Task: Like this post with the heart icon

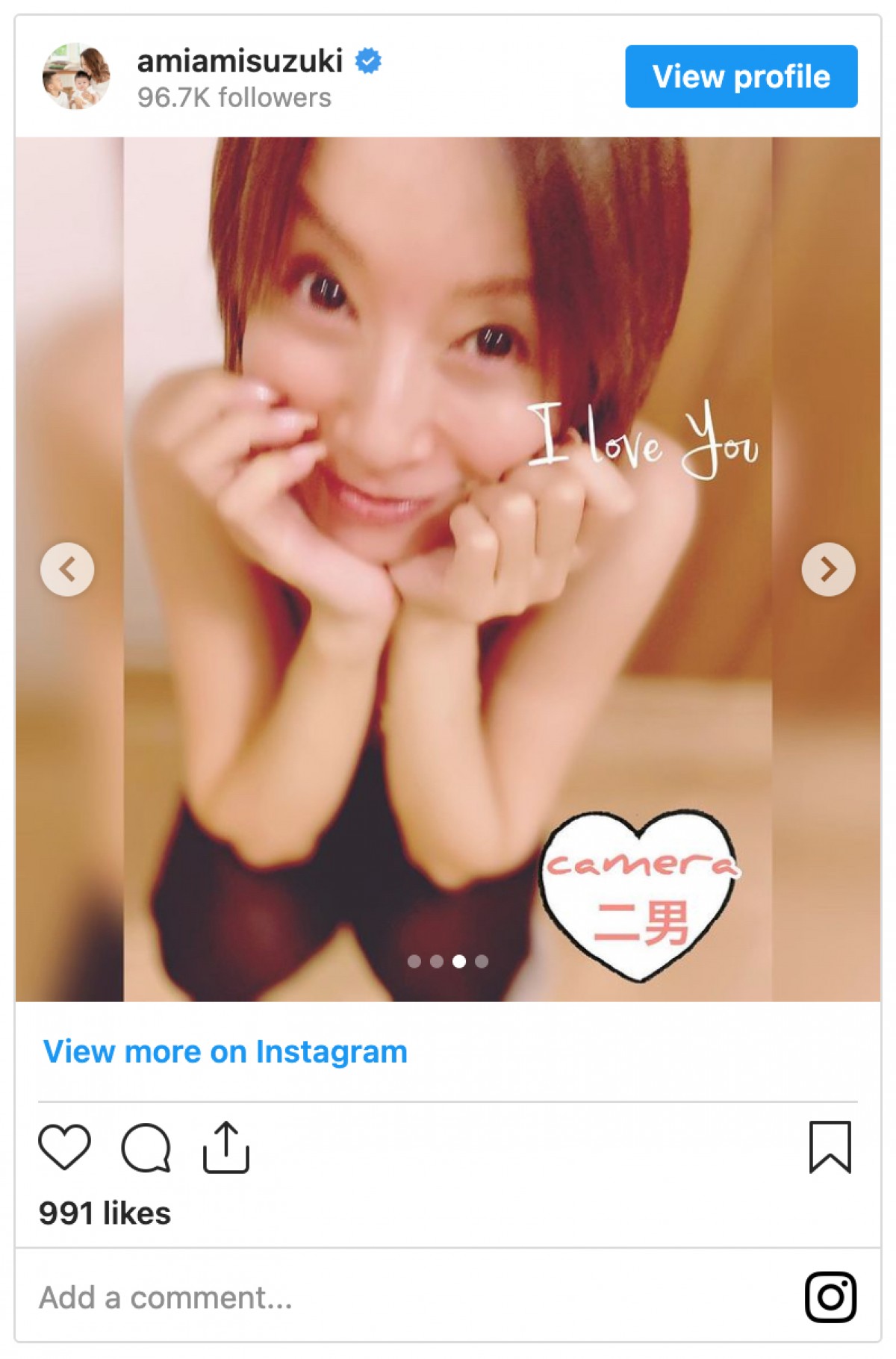Action: pos(64,1146)
